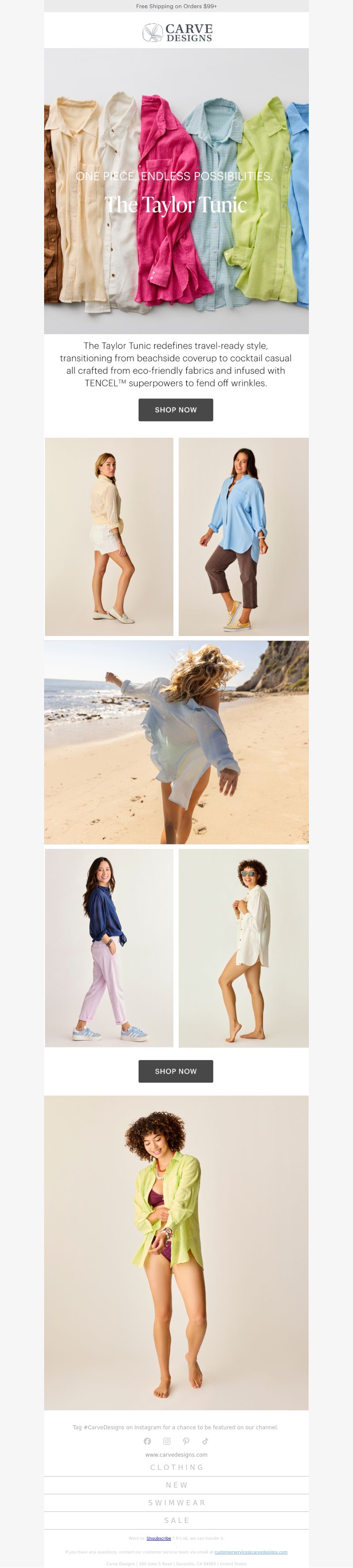Open the TikTok icon
The image size is (353, 1568).
205,1441
